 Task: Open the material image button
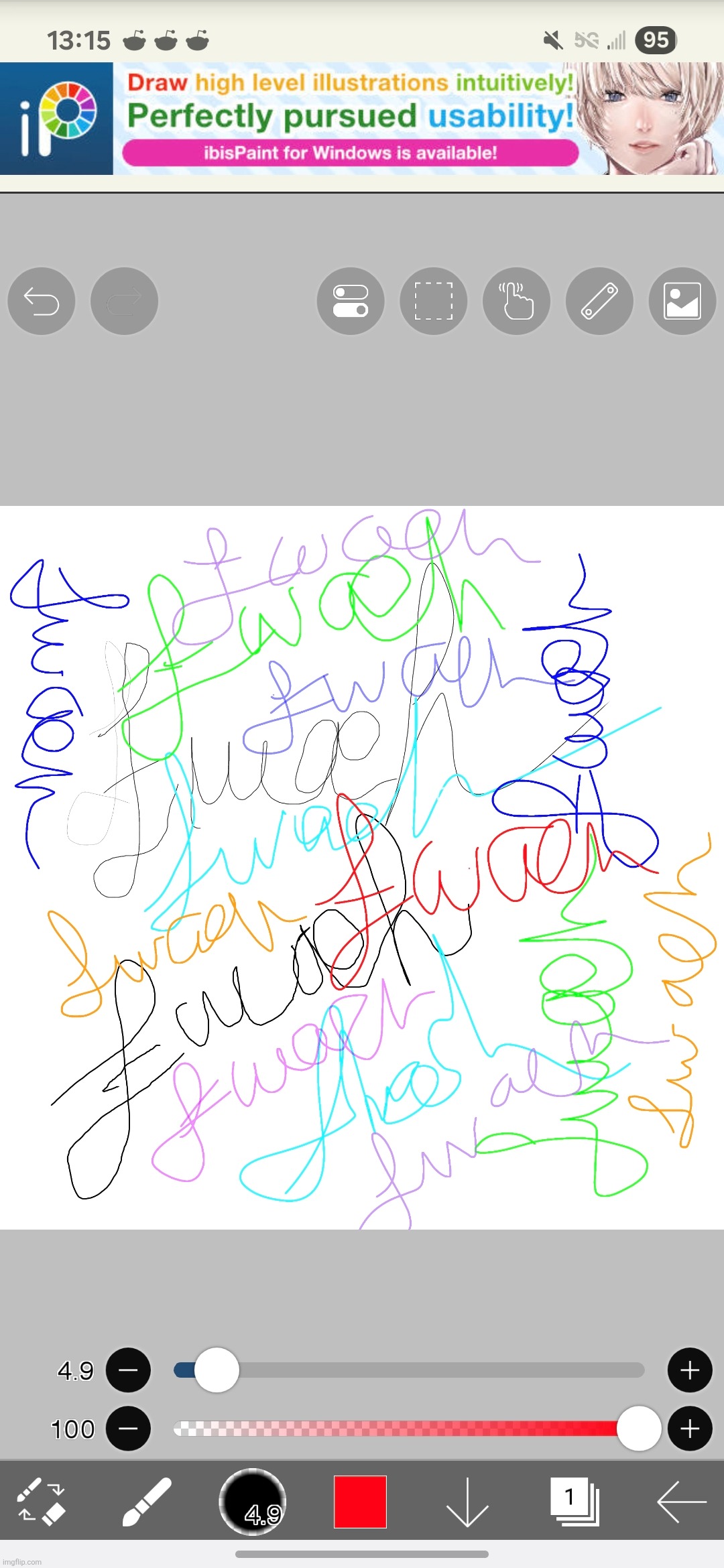tap(682, 302)
